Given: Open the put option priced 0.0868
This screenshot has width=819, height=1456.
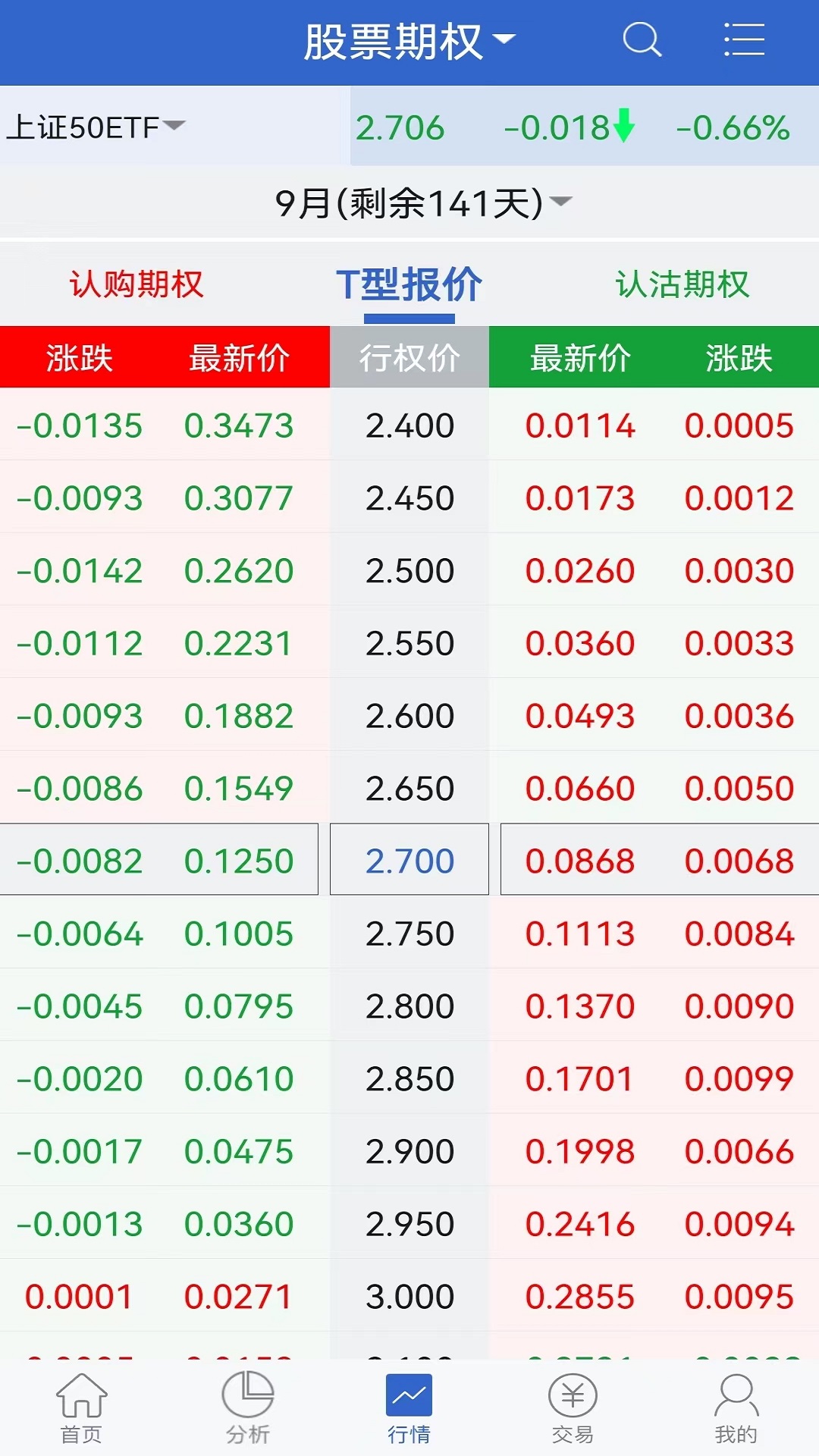Looking at the screenshot, I should click(x=580, y=861).
